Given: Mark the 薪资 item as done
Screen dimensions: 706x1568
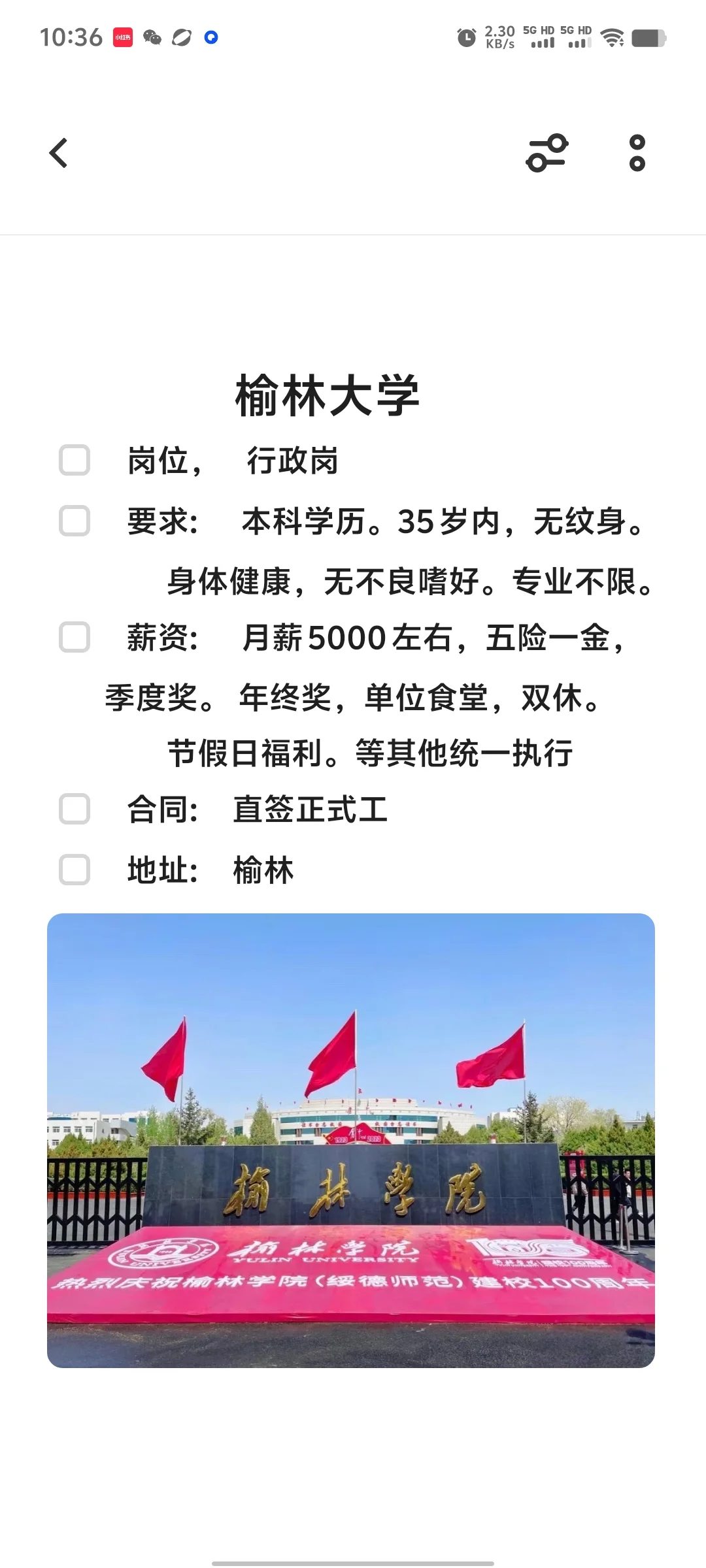Looking at the screenshot, I should pos(75,637).
